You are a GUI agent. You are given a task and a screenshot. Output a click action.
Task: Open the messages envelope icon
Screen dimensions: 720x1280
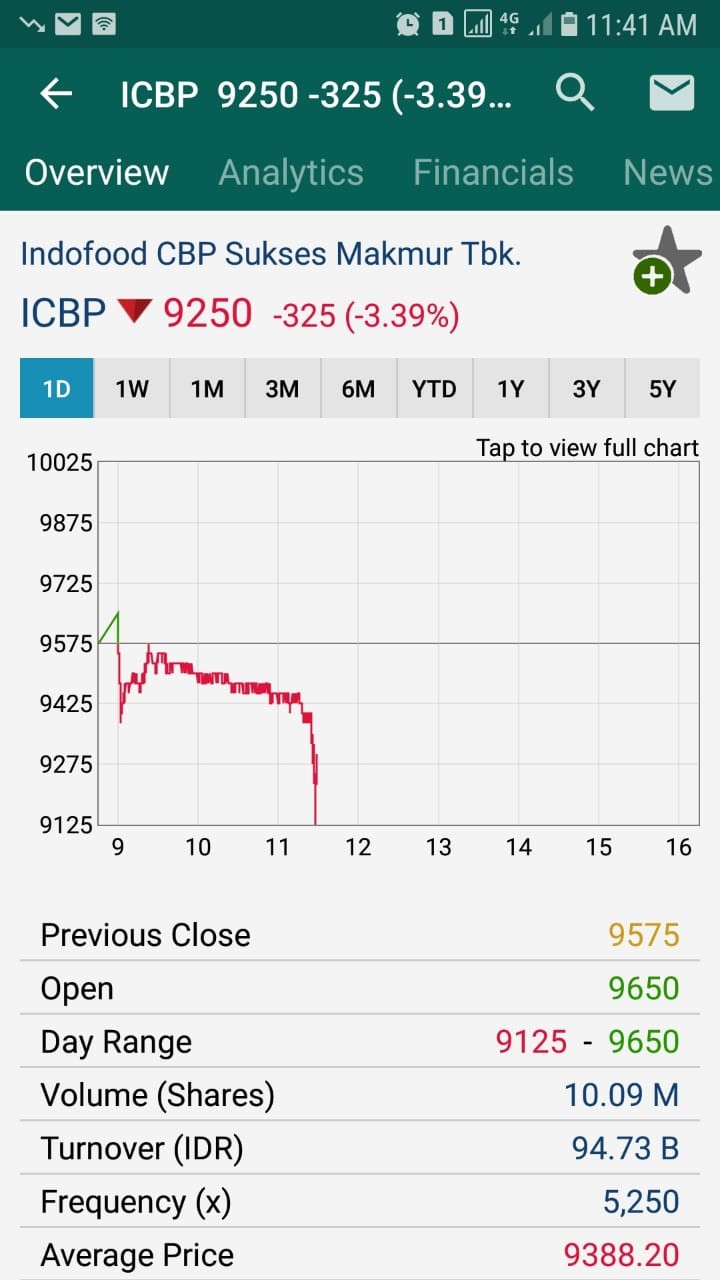[672, 93]
